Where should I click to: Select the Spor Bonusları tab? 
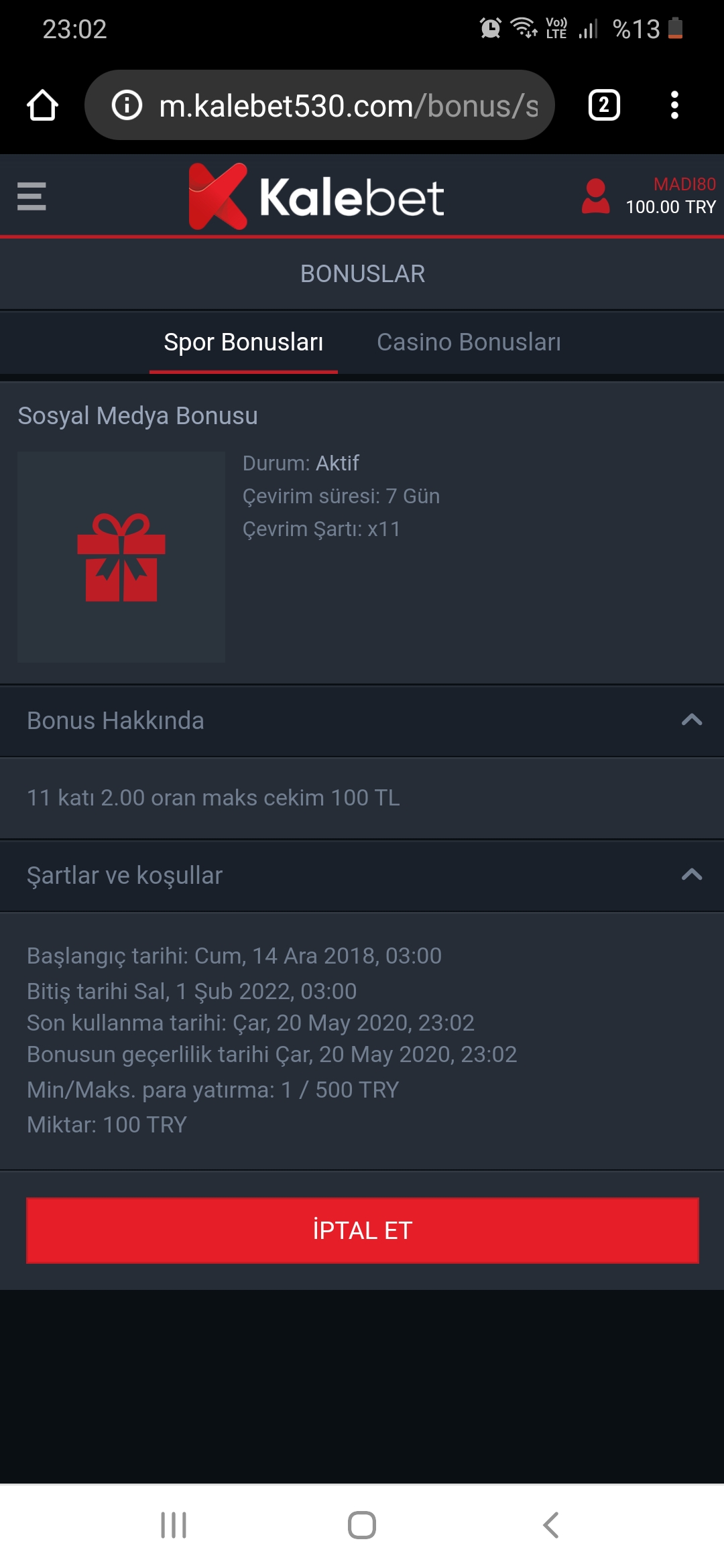click(x=243, y=342)
